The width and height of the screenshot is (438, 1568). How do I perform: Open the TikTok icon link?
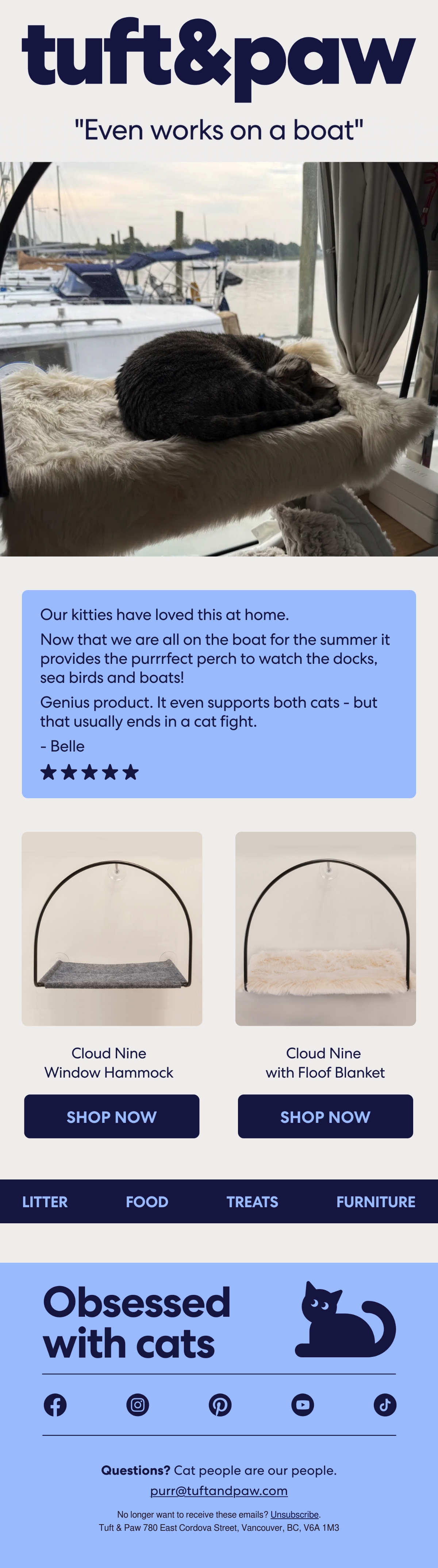click(384, 1405)
